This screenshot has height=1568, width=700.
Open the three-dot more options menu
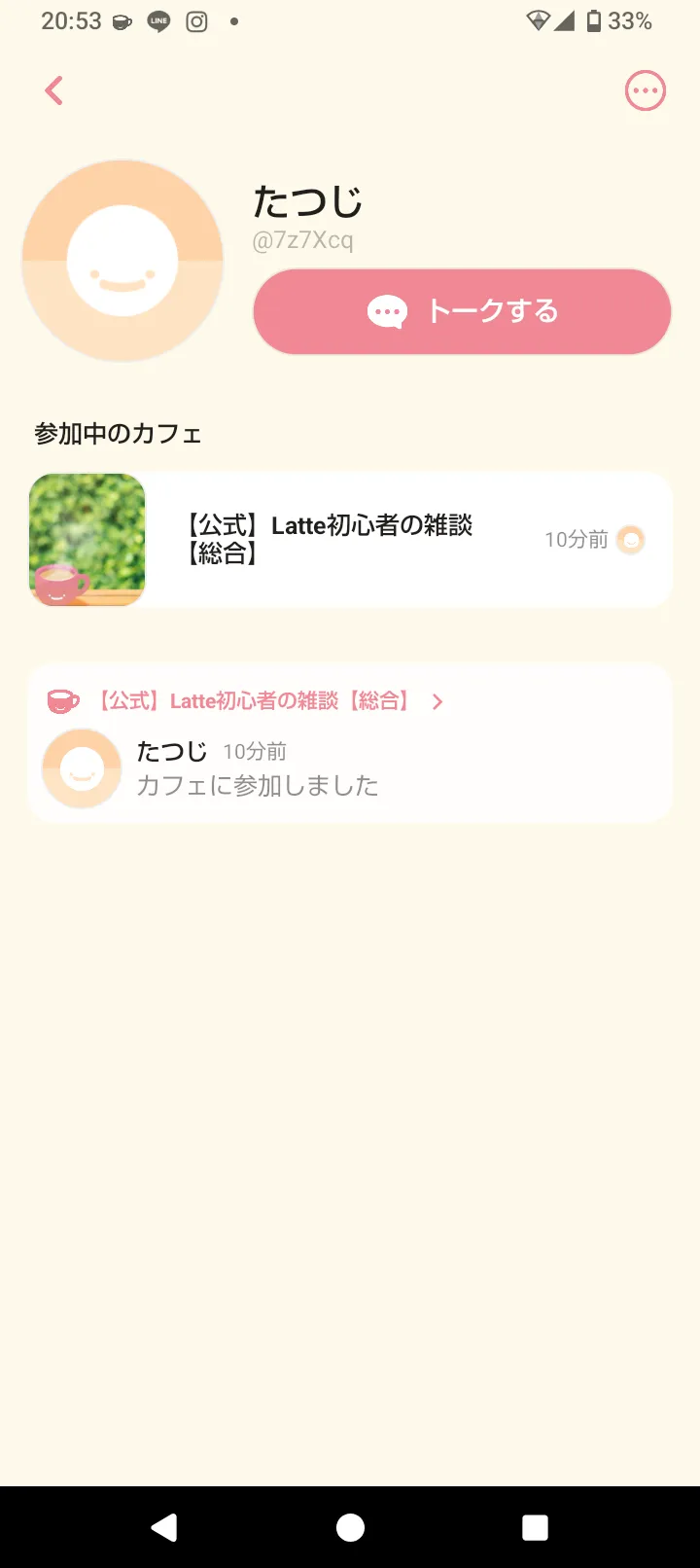point(645,91)
